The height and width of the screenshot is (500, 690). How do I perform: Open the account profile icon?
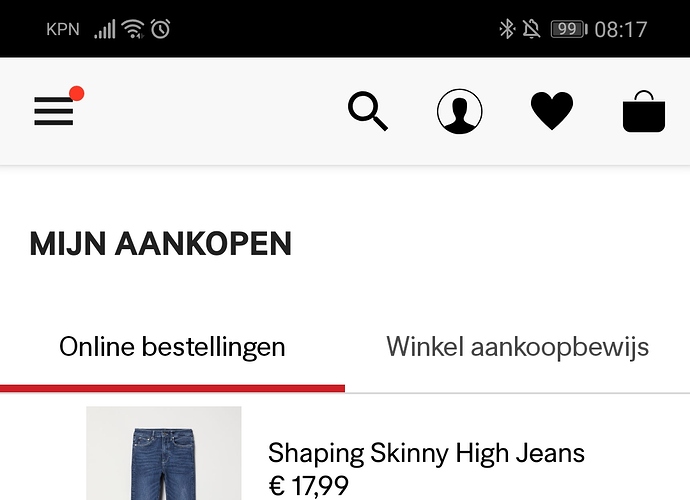[x=460, y=111]
